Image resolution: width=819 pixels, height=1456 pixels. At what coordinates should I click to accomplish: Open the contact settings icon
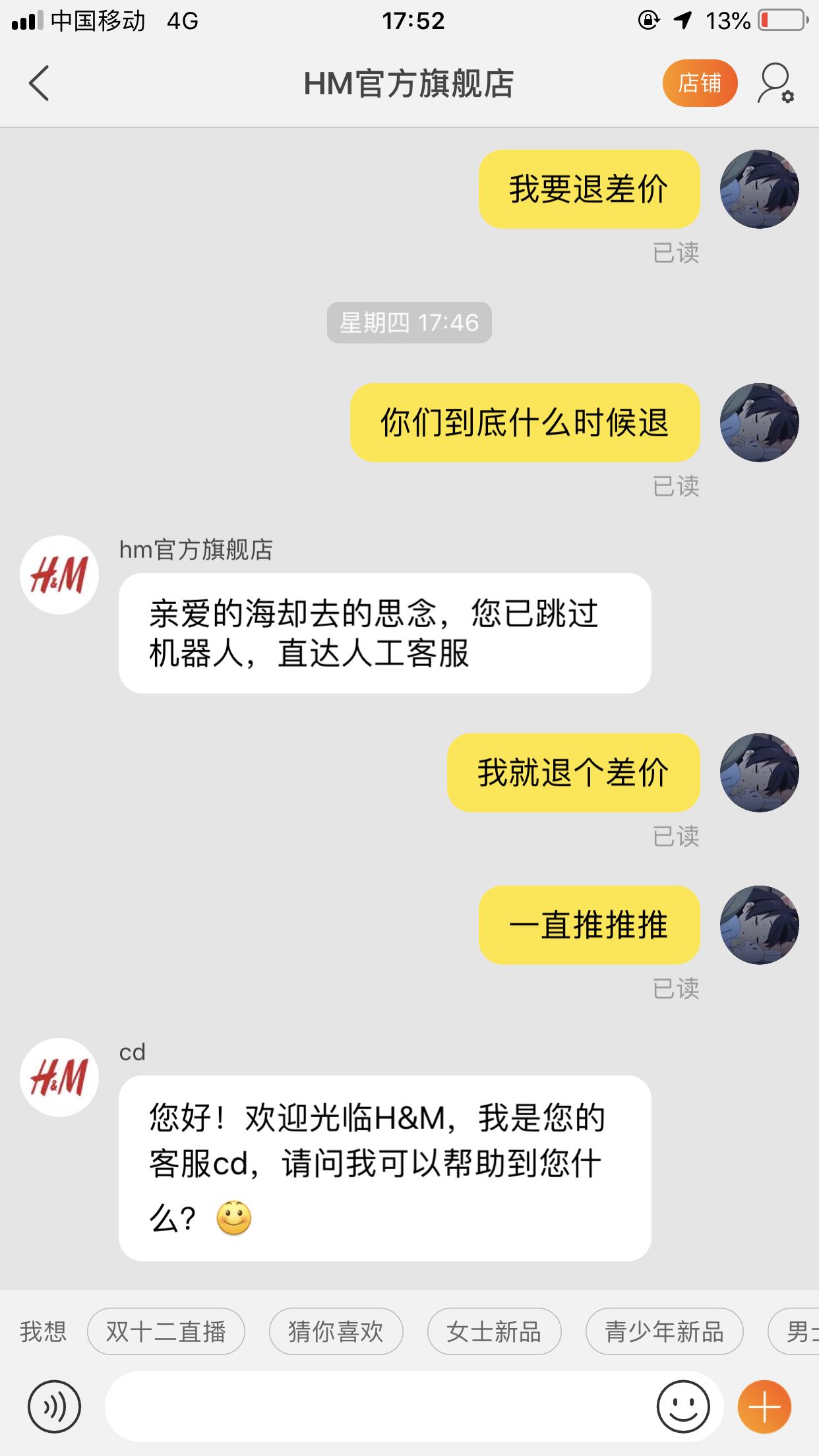[x=775, y=83]
